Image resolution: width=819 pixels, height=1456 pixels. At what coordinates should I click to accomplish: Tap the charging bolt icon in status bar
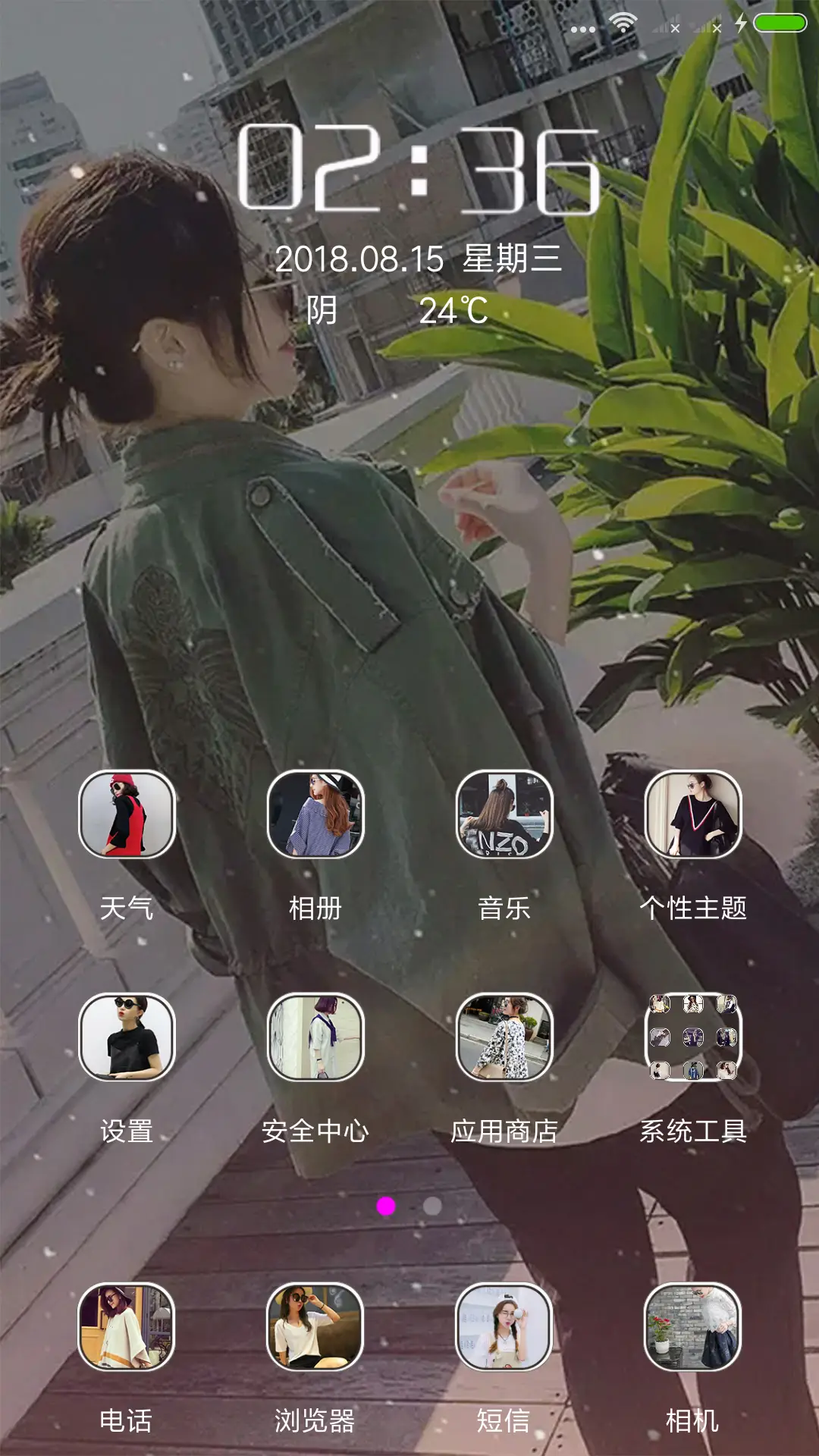(739, 24)
